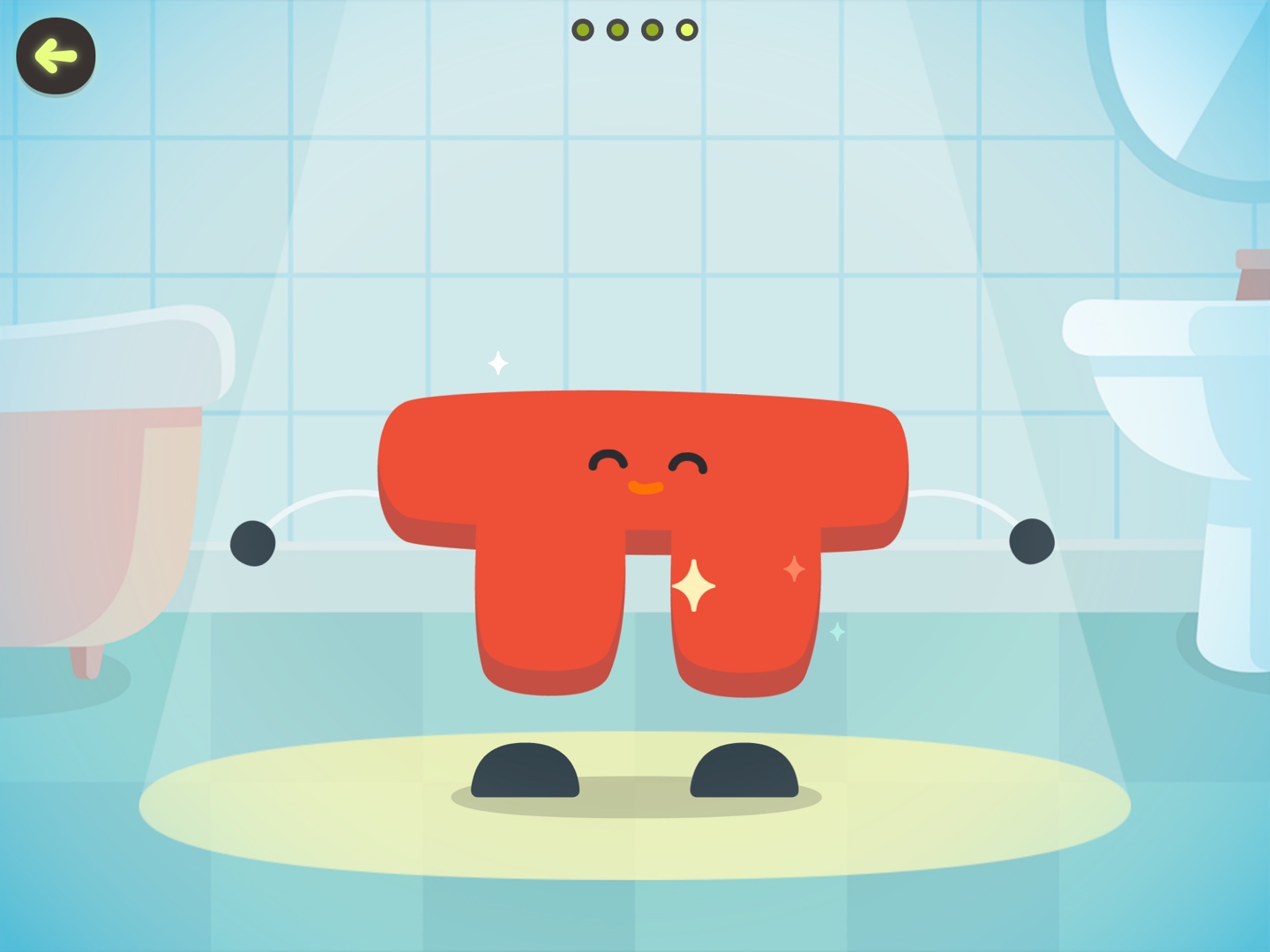Screen dimensions: 1270x952
Task: Tap the smiling red character
Action: coord(642,494)
